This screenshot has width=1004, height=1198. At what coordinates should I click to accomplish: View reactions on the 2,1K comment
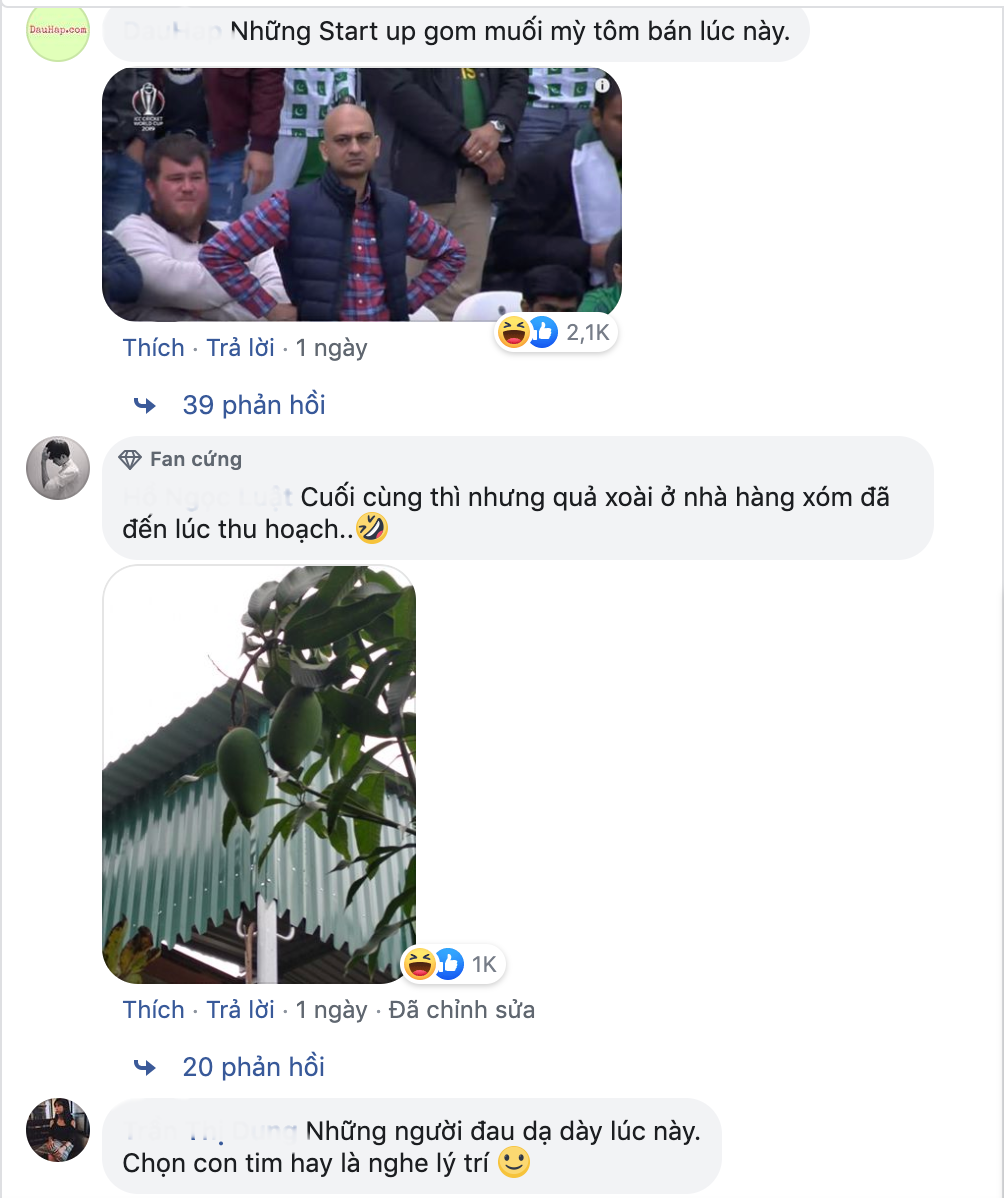[556, 333]
